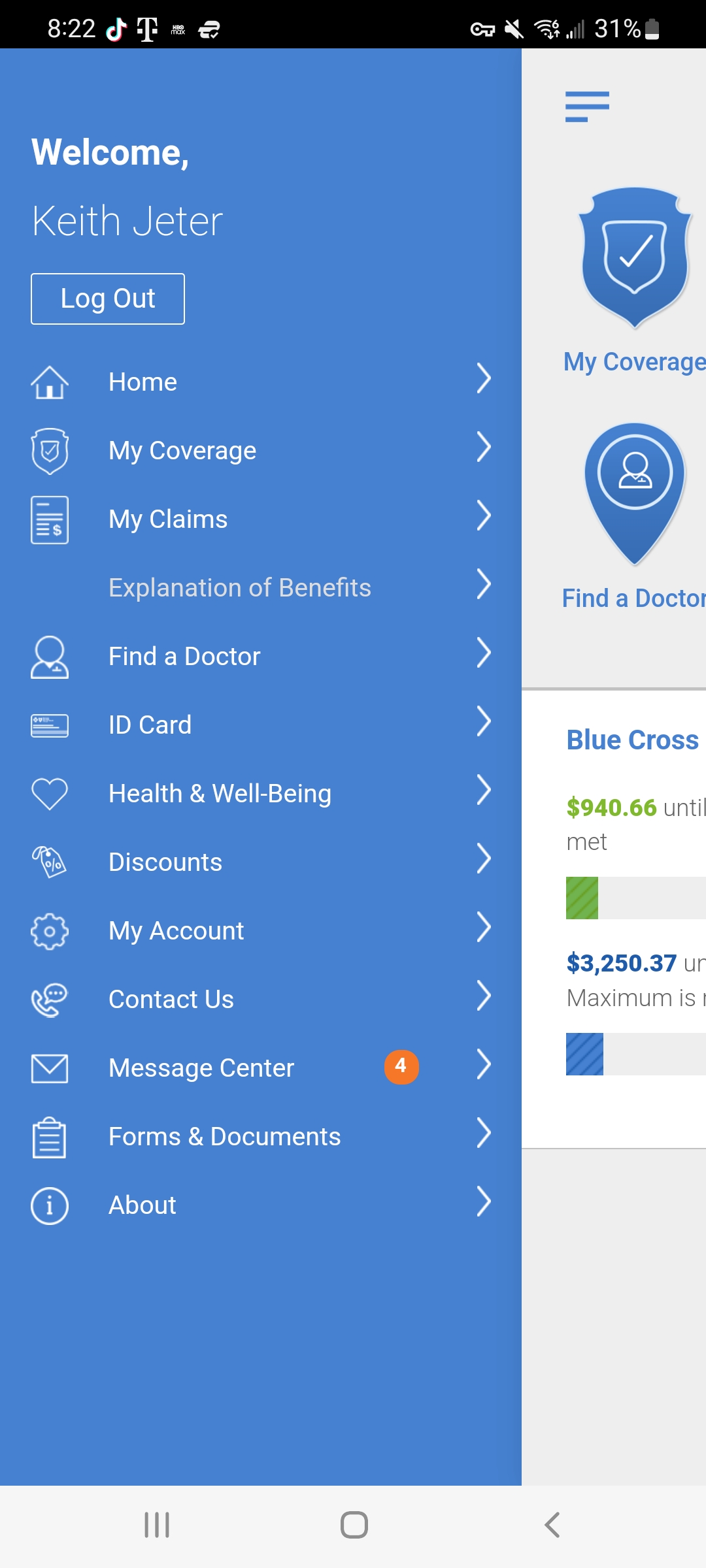The height and width of the screenshot is (1568, 706).
Task: Click the My Claims document icon
Action: 50,519
